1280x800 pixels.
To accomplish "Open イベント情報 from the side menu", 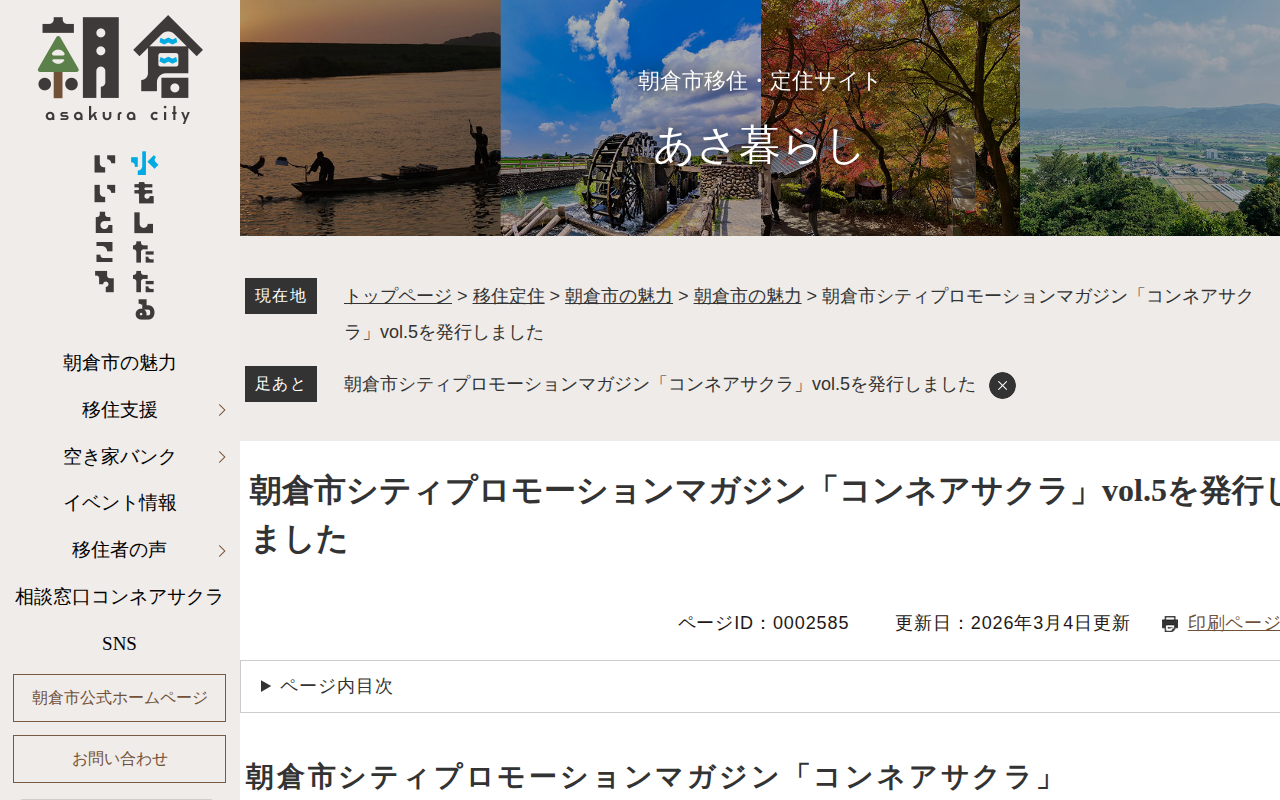I will coord(119,503).
